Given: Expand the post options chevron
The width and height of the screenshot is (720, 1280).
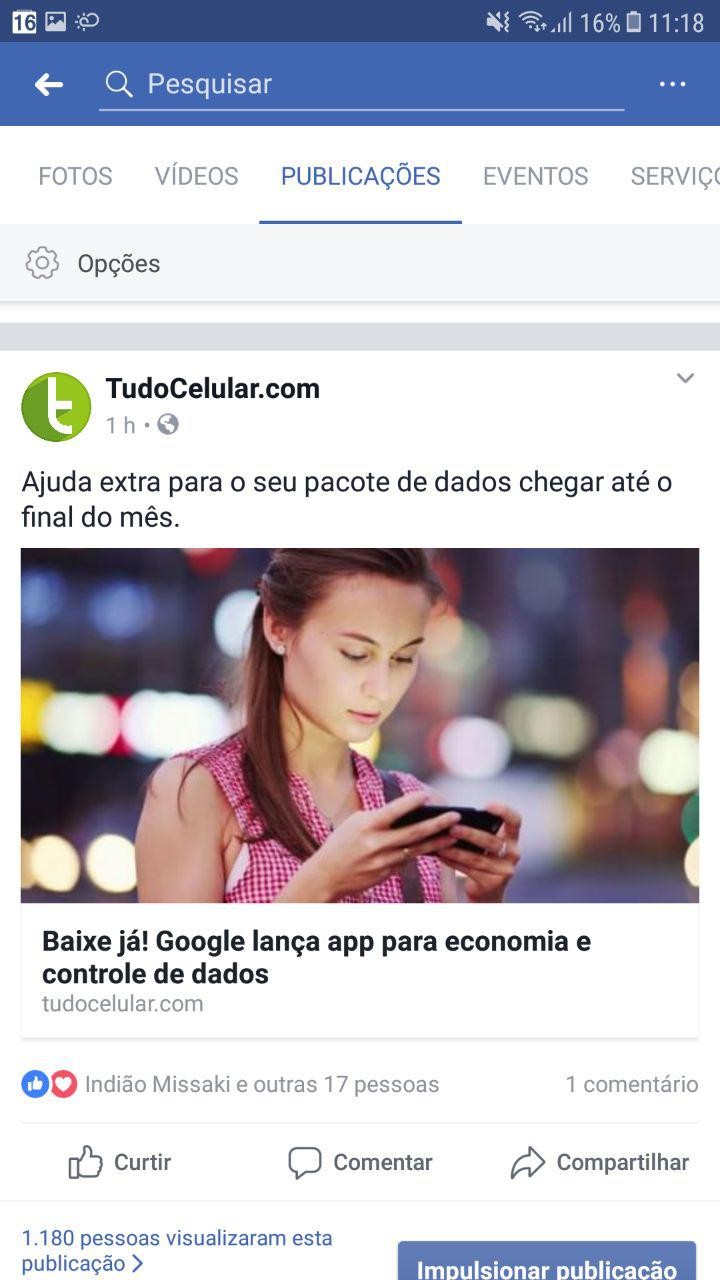Looking at the screenshot, I should 685,379.
